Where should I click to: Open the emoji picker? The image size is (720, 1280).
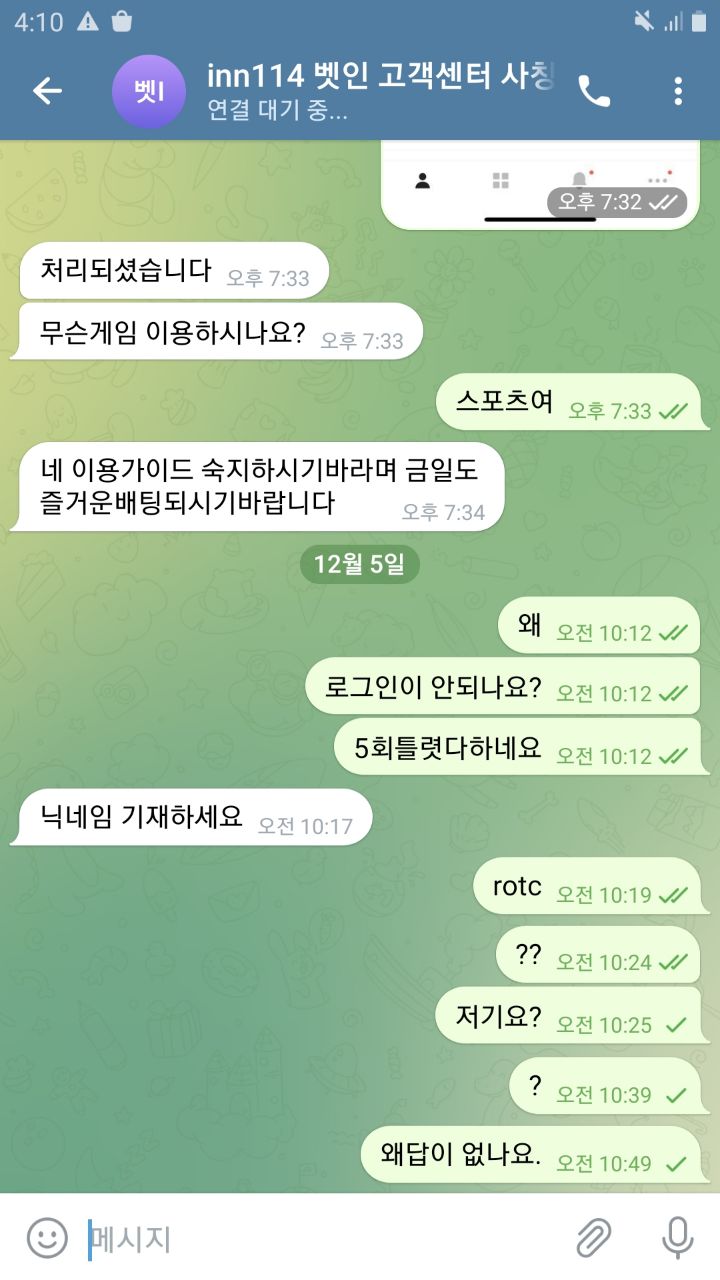47,1239
